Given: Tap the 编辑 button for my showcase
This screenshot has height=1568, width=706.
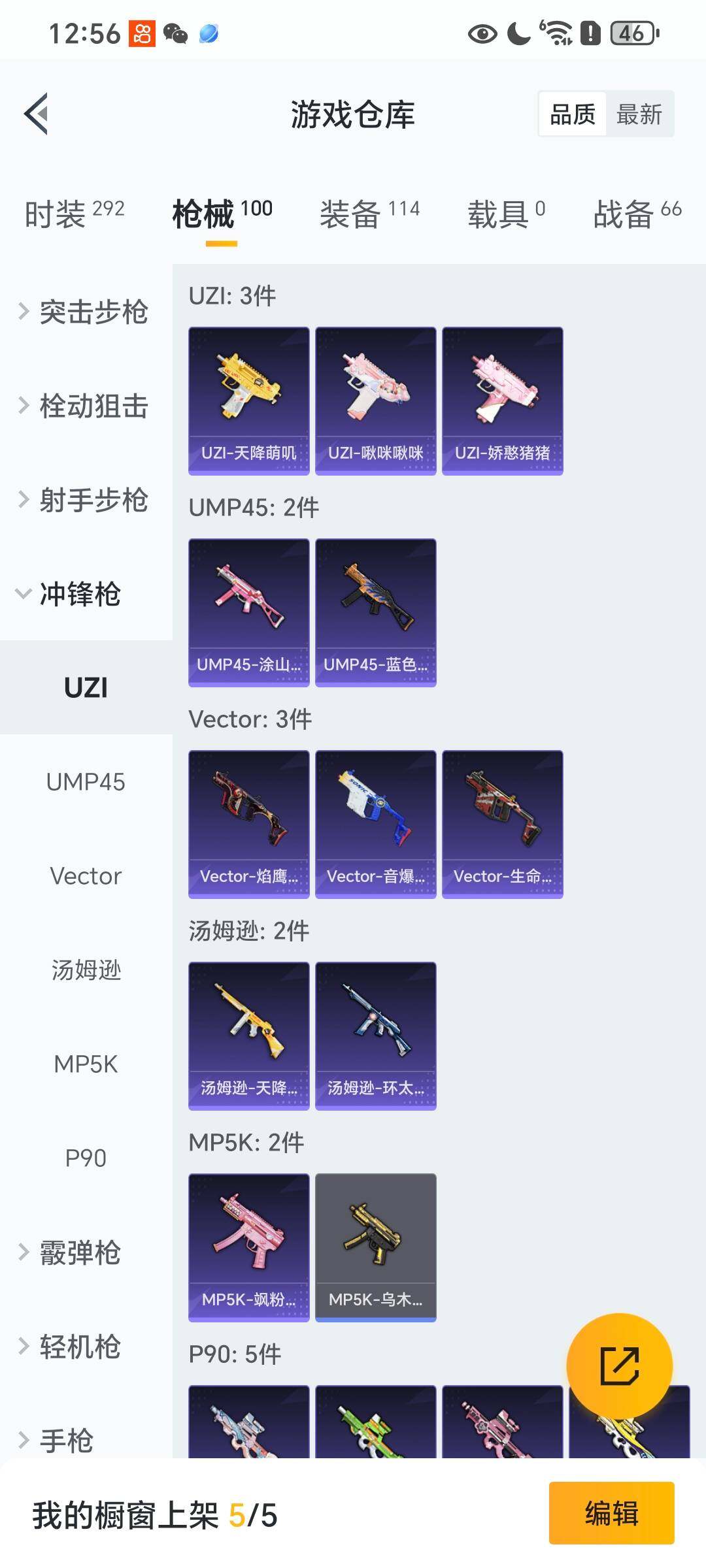Looking at the screenshot, I should pos(611,1513).
